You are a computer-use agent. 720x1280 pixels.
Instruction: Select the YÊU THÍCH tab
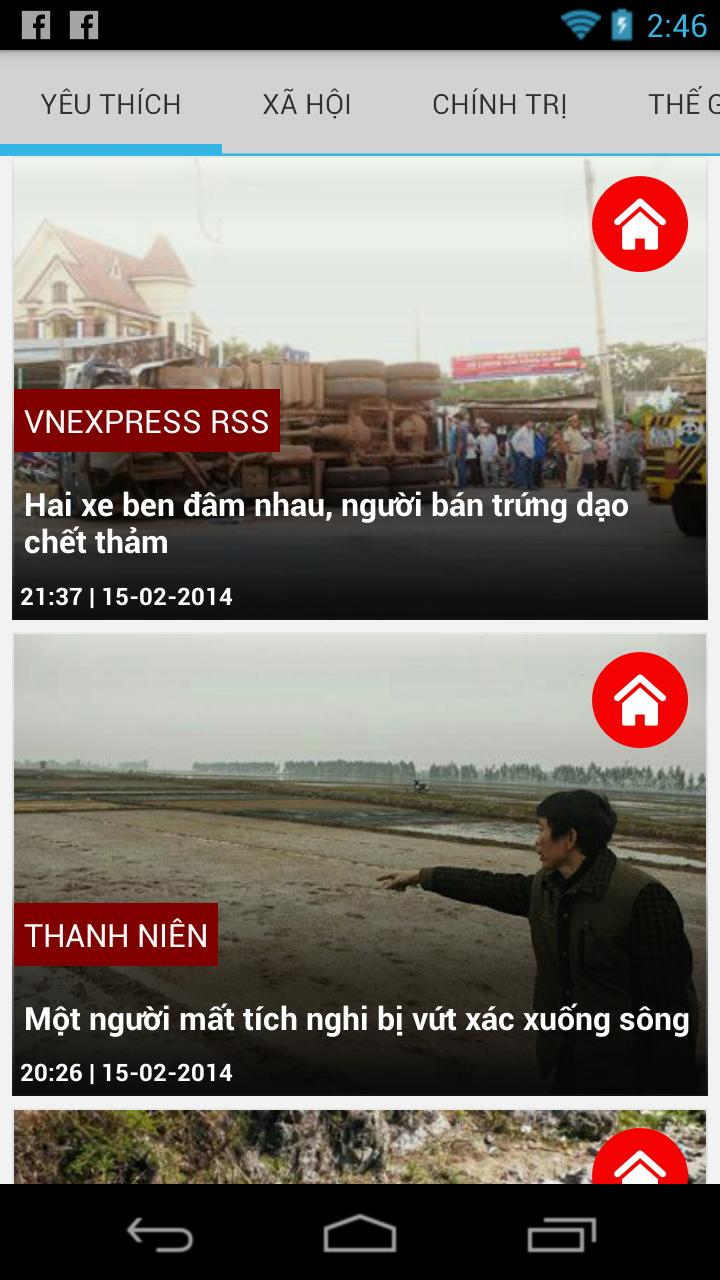pos(110,103)
